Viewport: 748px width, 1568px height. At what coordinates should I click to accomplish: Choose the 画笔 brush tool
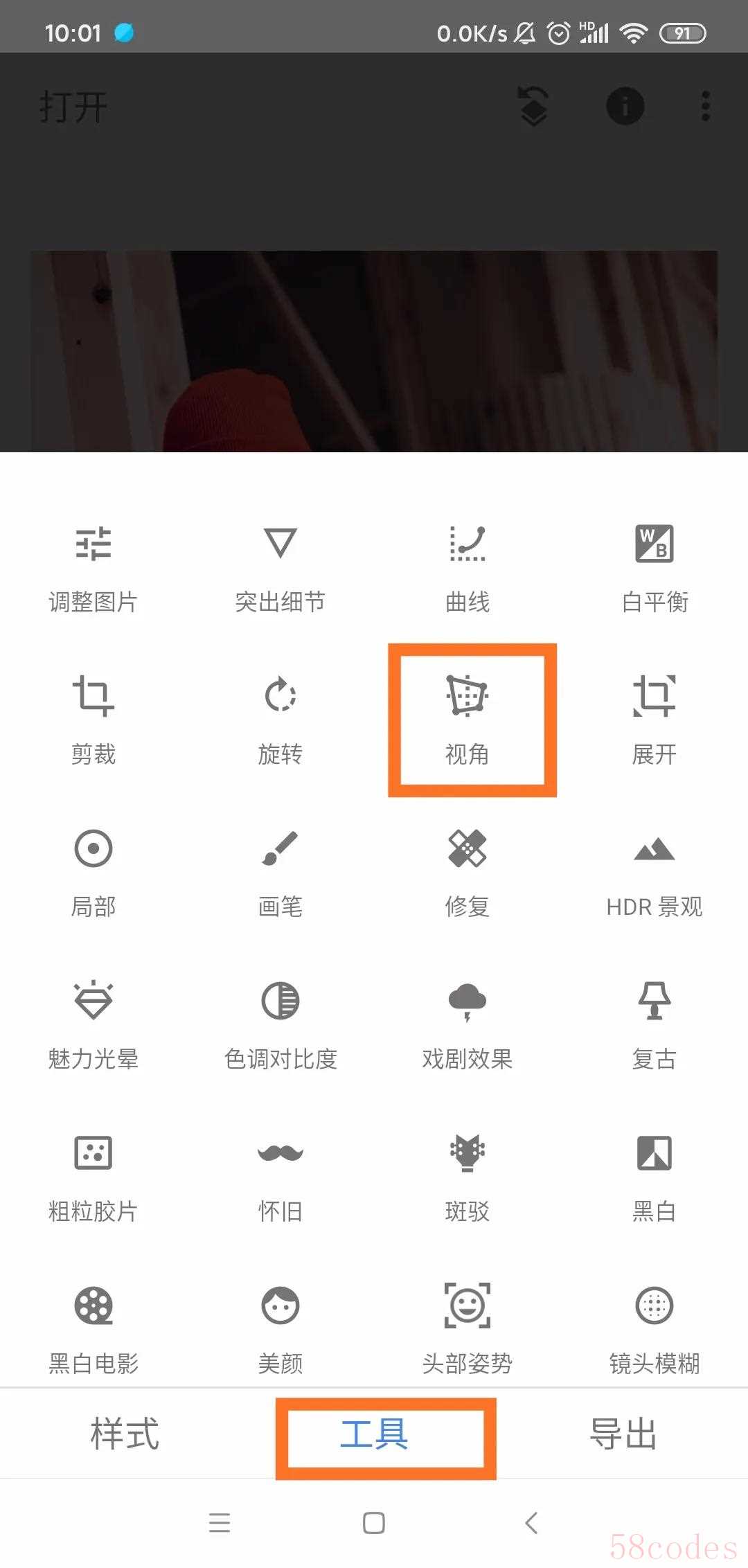(x=280, y=873)
